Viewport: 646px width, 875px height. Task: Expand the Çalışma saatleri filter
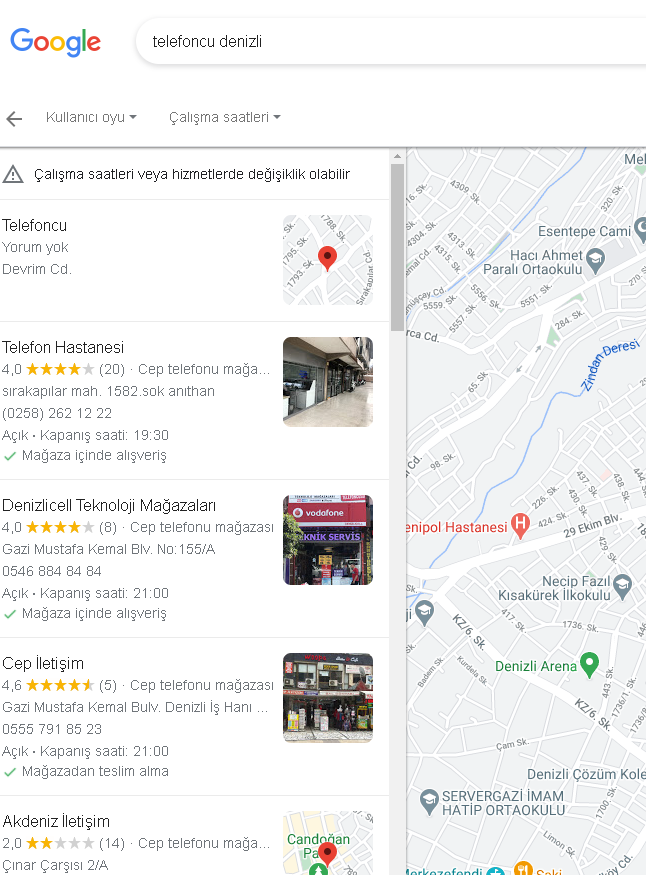(224, 117)
